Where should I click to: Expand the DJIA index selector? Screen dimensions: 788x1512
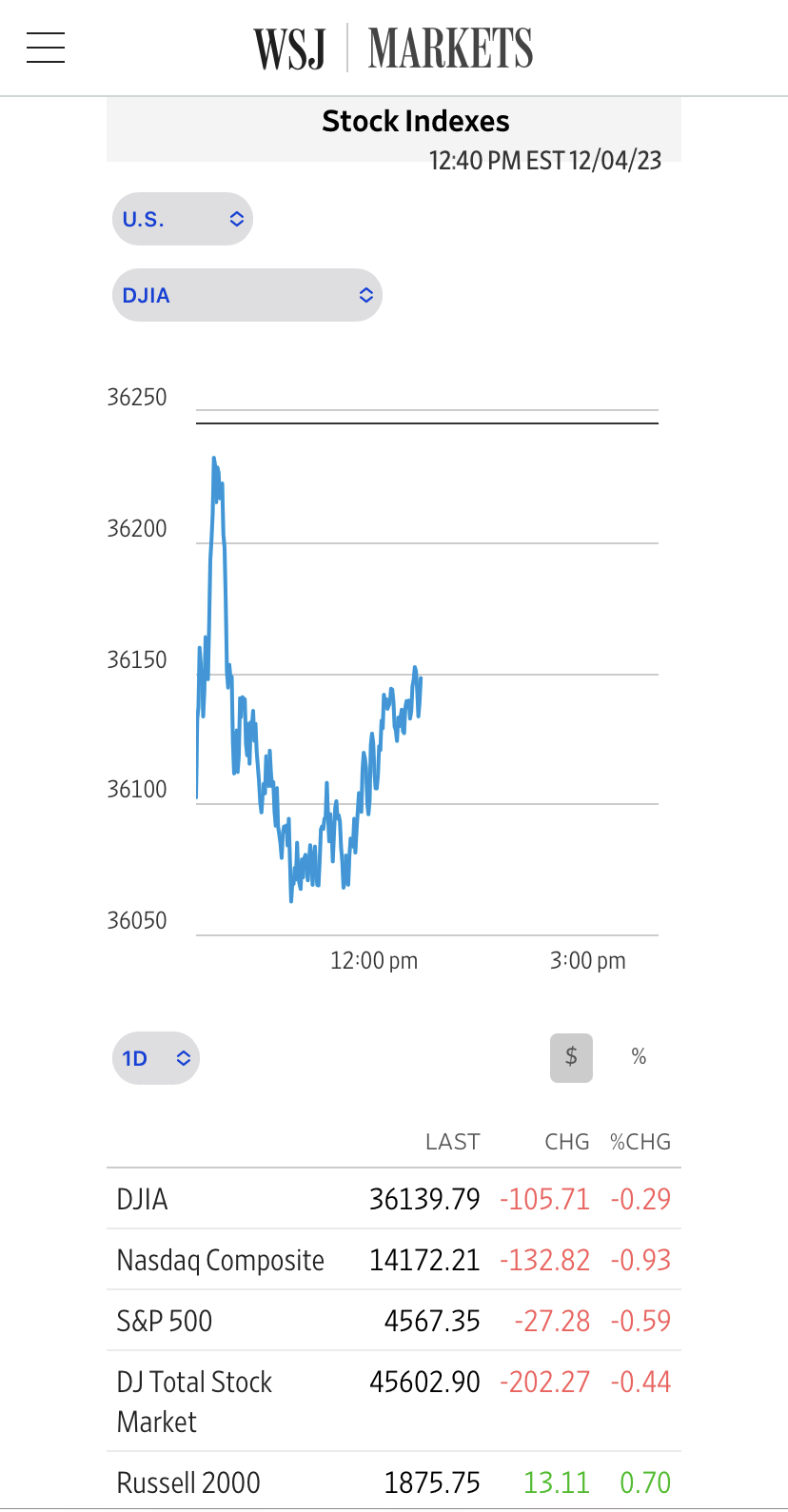247,295
